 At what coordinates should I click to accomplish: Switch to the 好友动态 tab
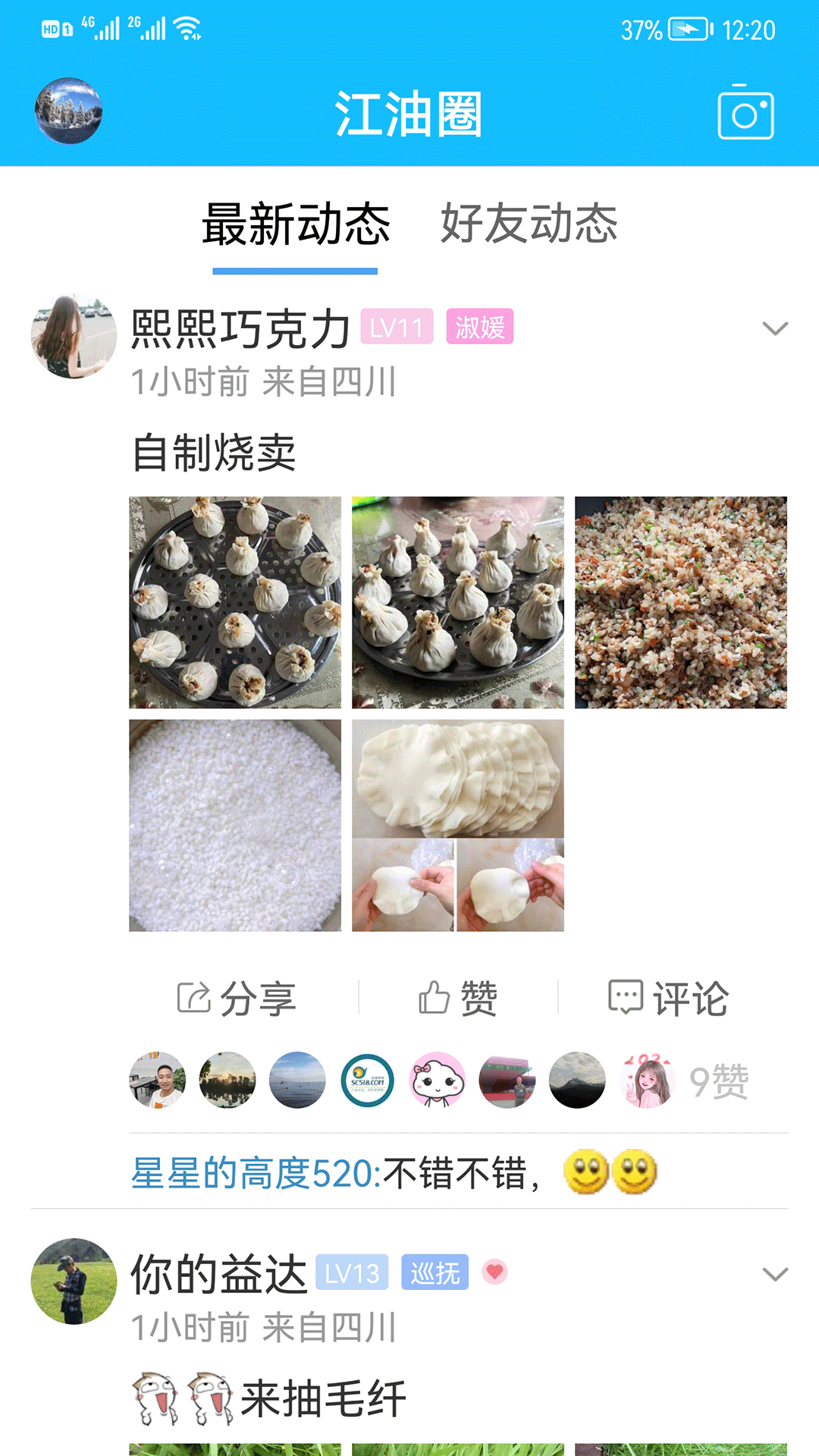(x=532, y=224)
